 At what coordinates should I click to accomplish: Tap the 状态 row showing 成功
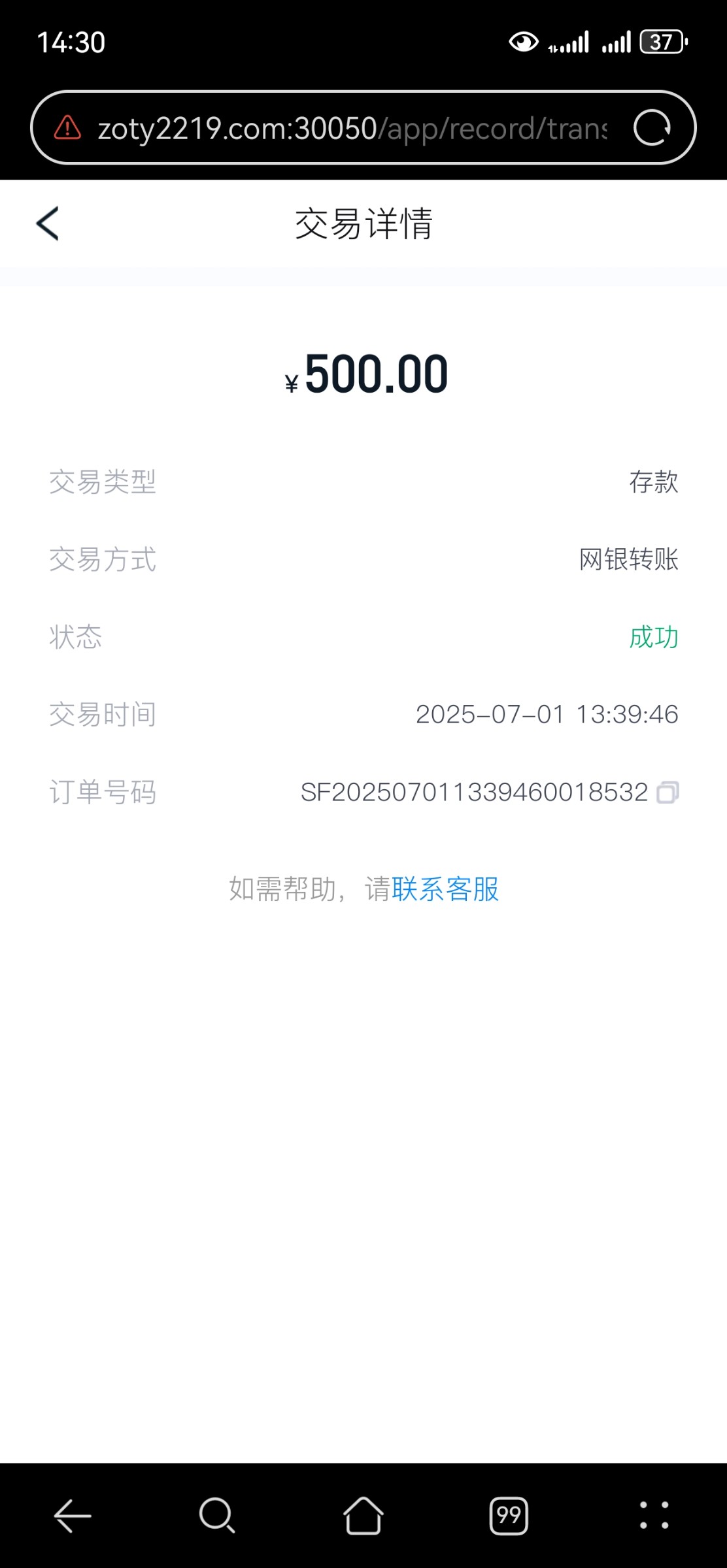652,638
